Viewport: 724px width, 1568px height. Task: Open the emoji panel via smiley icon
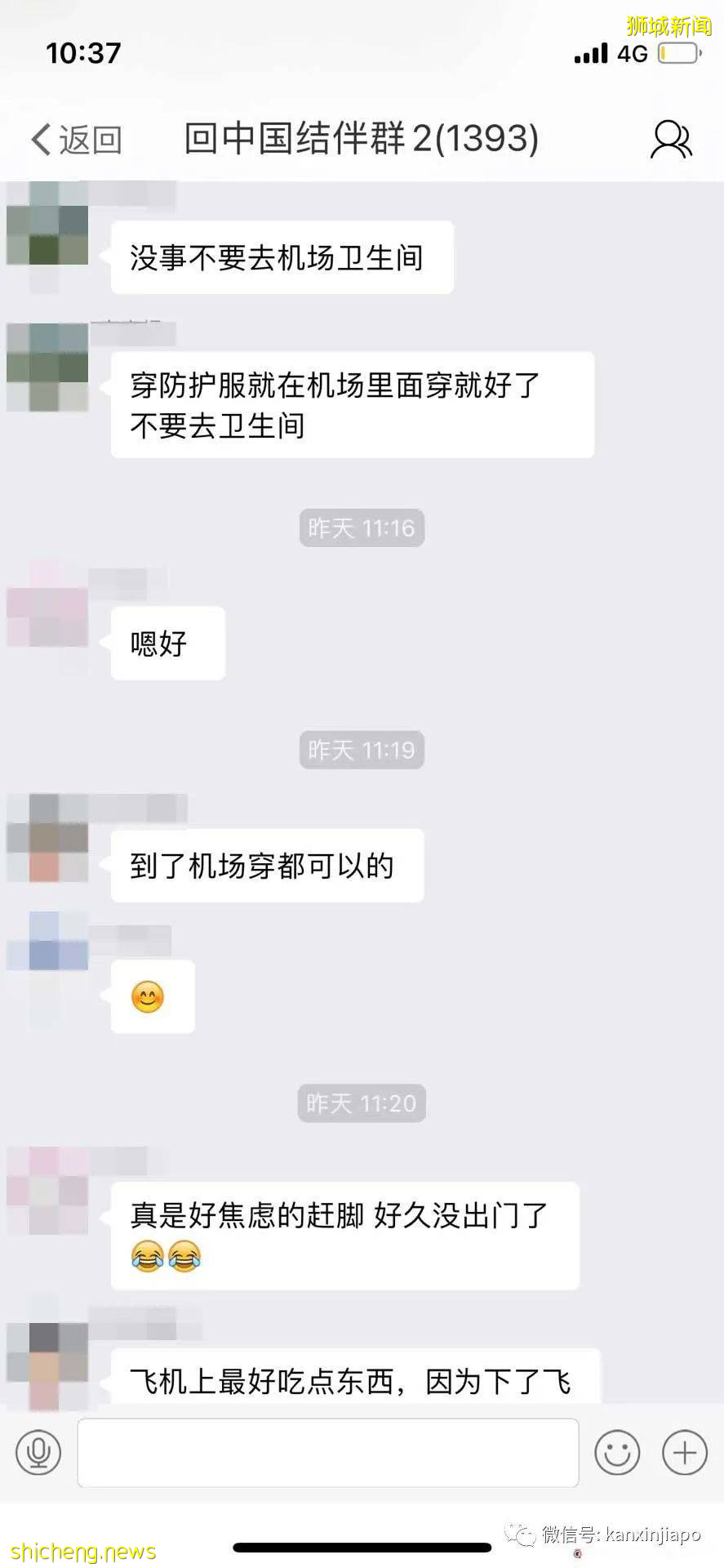618,1452
